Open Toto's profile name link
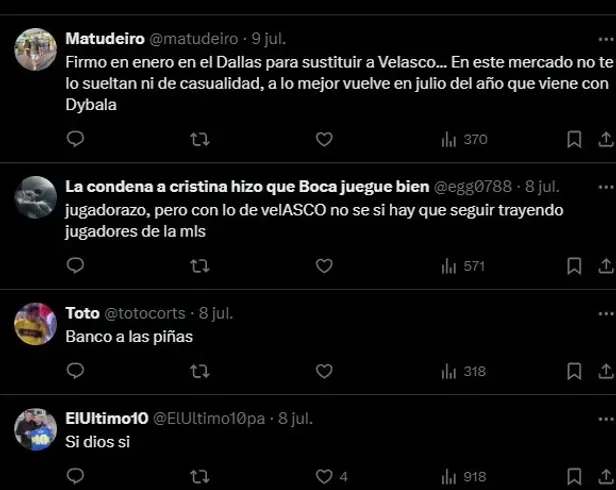616x490 pixels. (x=82, y=313)
